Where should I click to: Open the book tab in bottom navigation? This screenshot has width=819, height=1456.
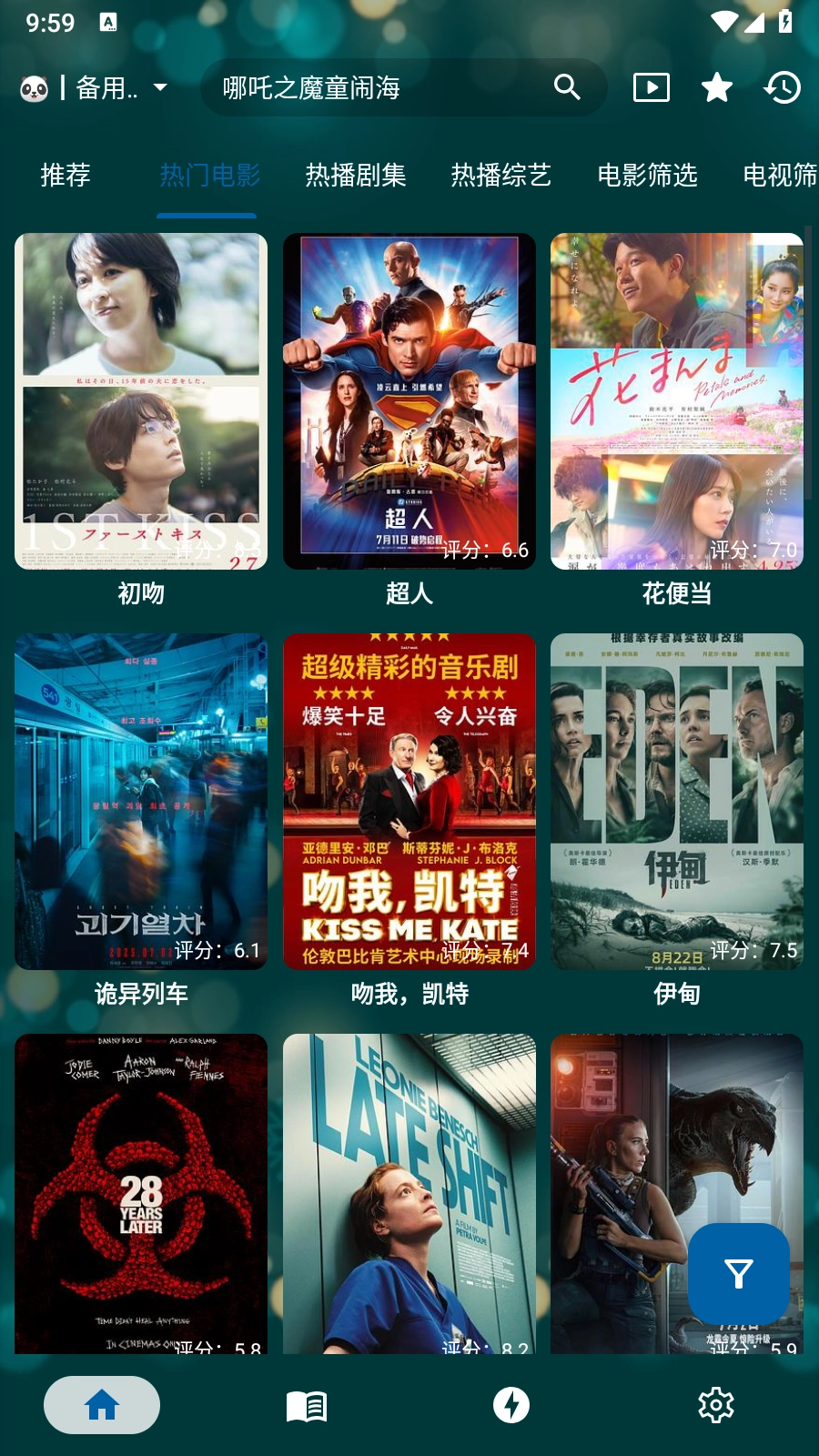tap(307, 1406)
